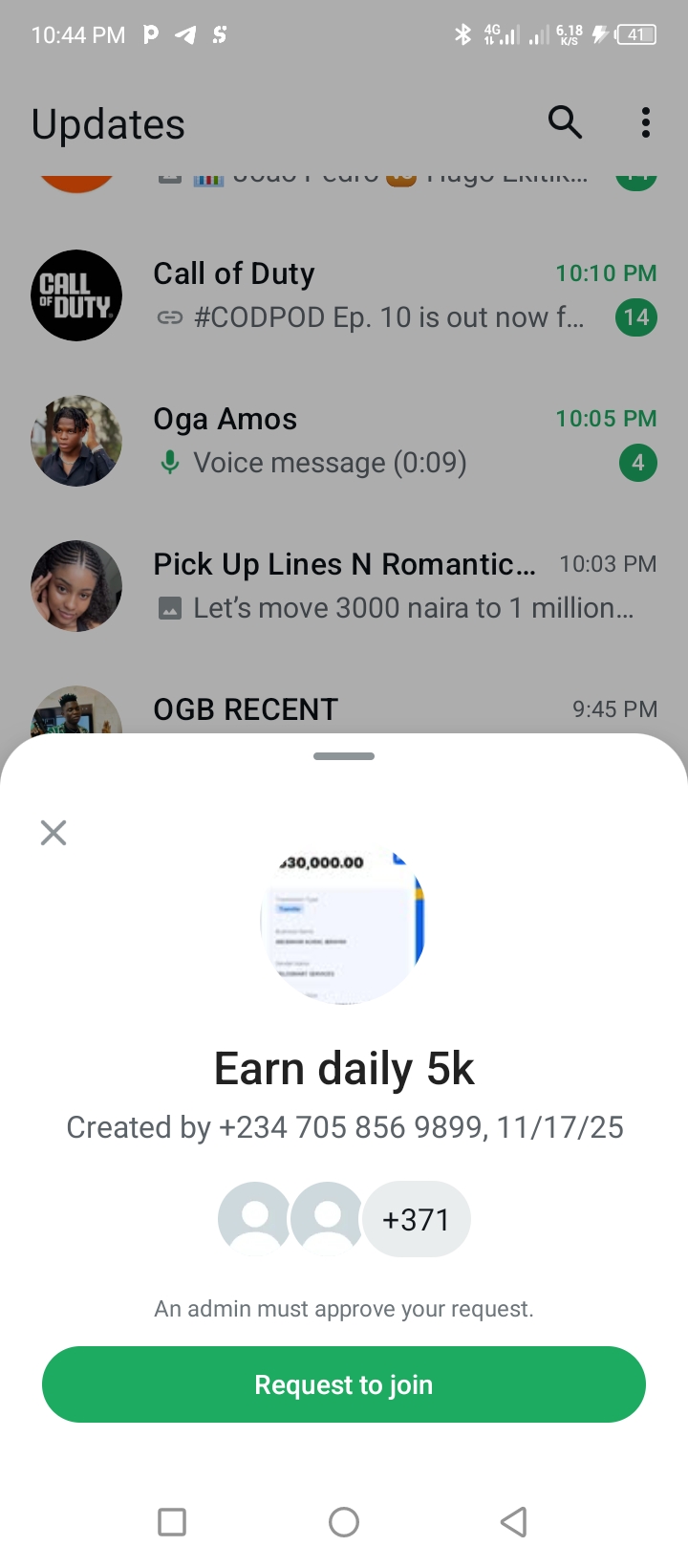Tap the +371 members chip
Screen dimensions: 688x1568
click(x=416, y=1219)
